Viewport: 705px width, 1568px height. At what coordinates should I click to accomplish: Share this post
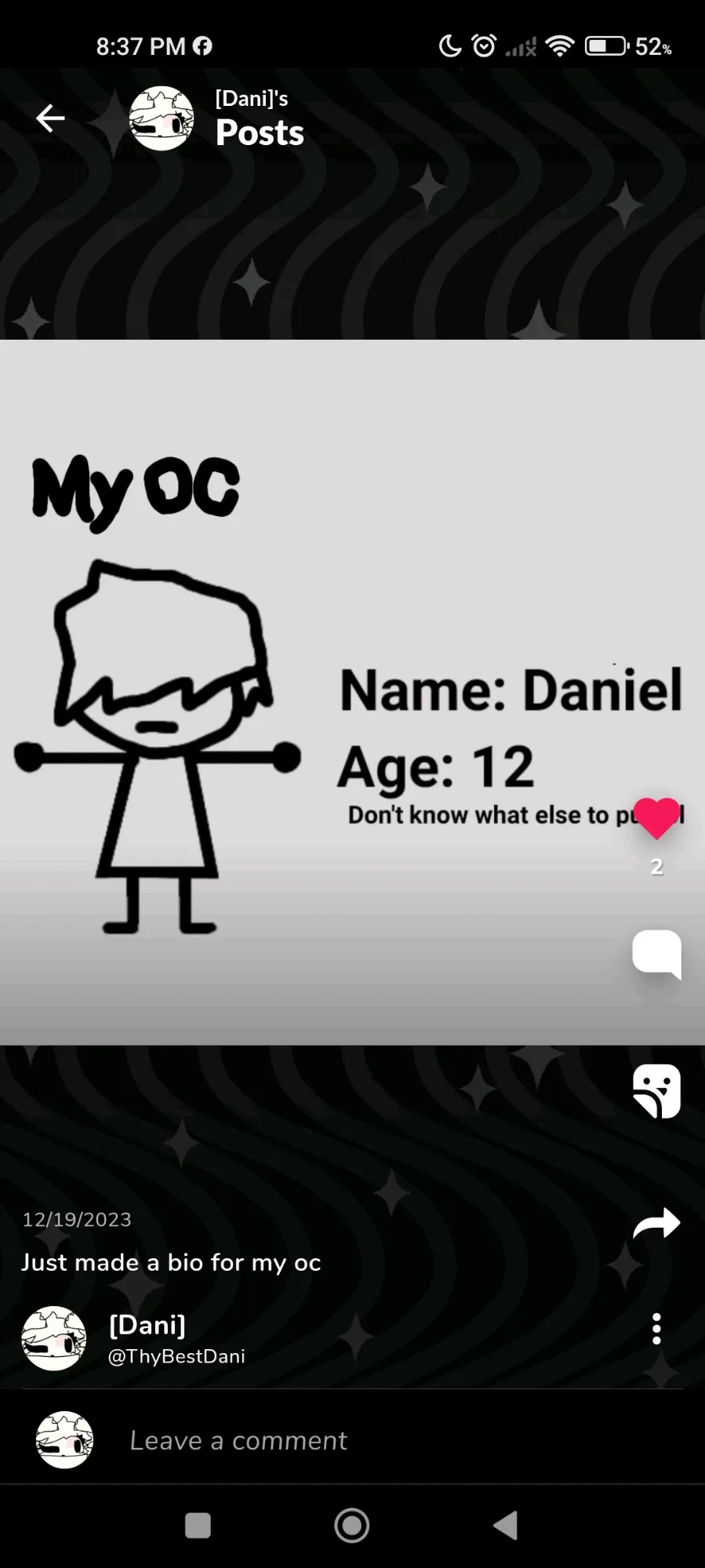coord(656,1223)
